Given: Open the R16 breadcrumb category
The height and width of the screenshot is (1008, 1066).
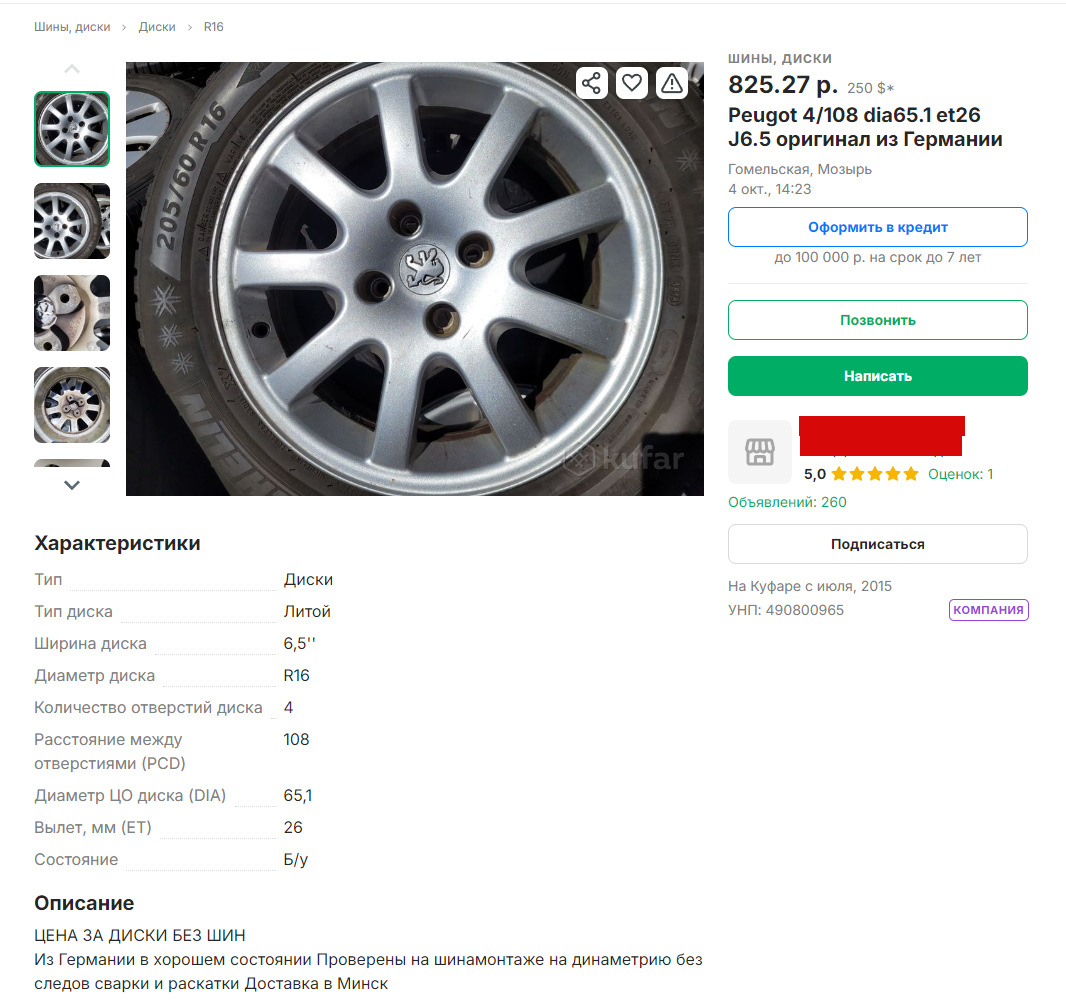Looking at the screenshot, I should point(214,27).
